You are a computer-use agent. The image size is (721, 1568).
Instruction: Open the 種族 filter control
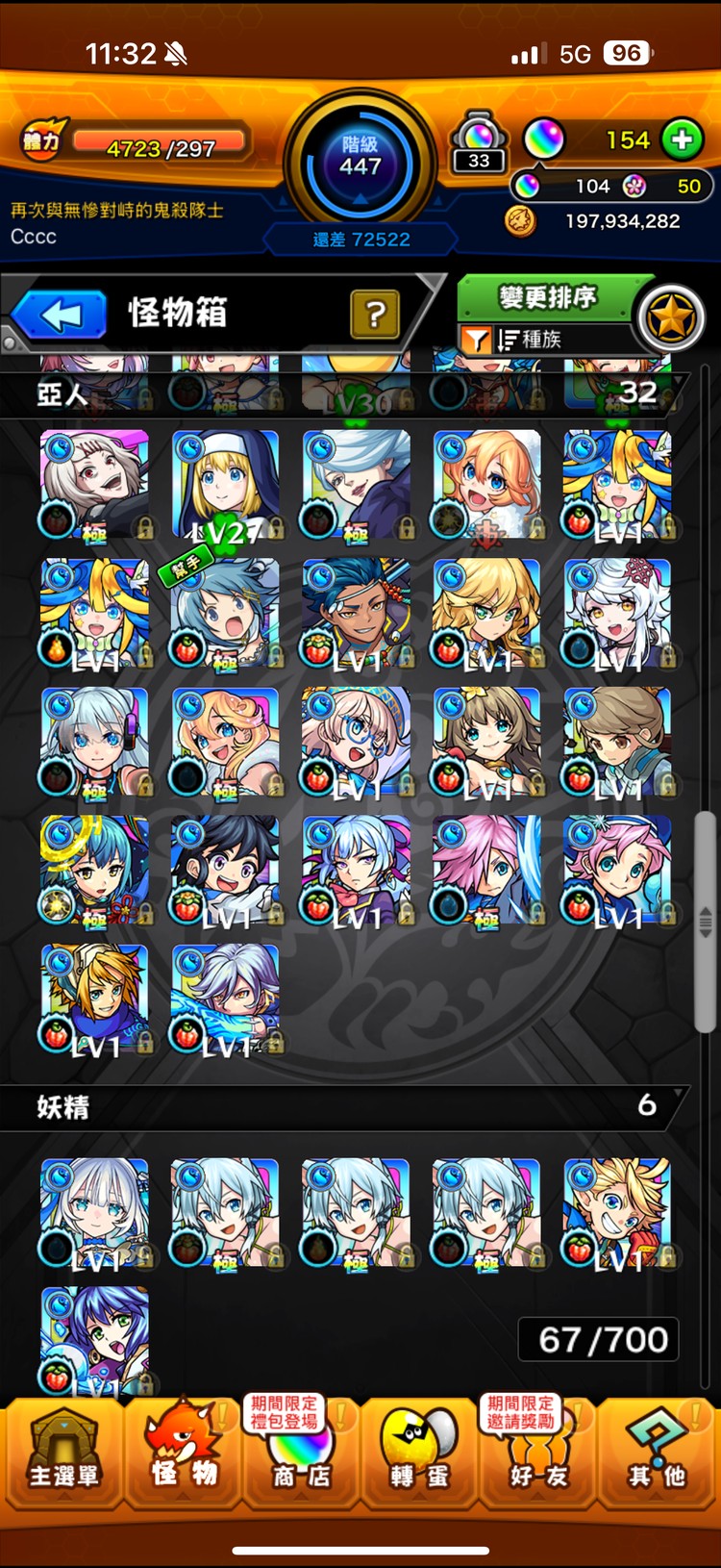click(x=529, y=339)
